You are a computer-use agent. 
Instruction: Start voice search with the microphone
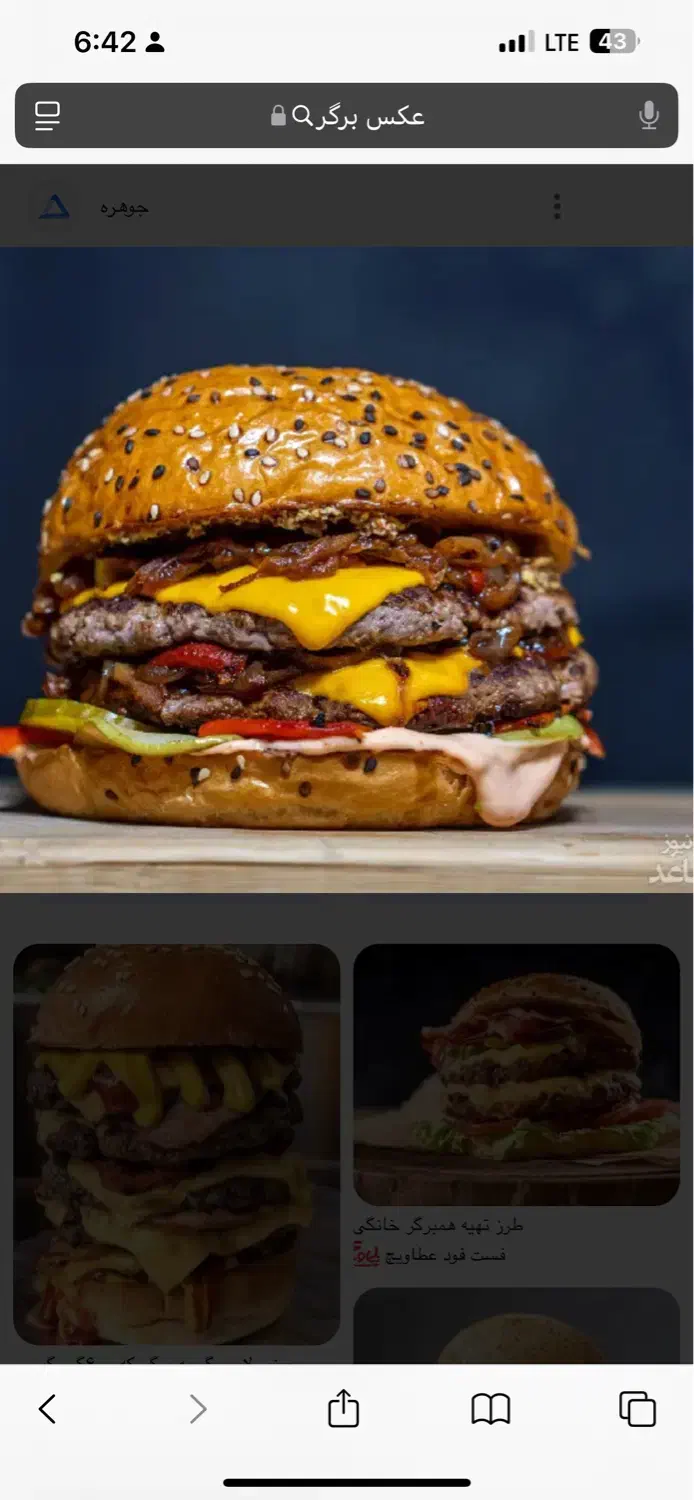pos(649,116)
